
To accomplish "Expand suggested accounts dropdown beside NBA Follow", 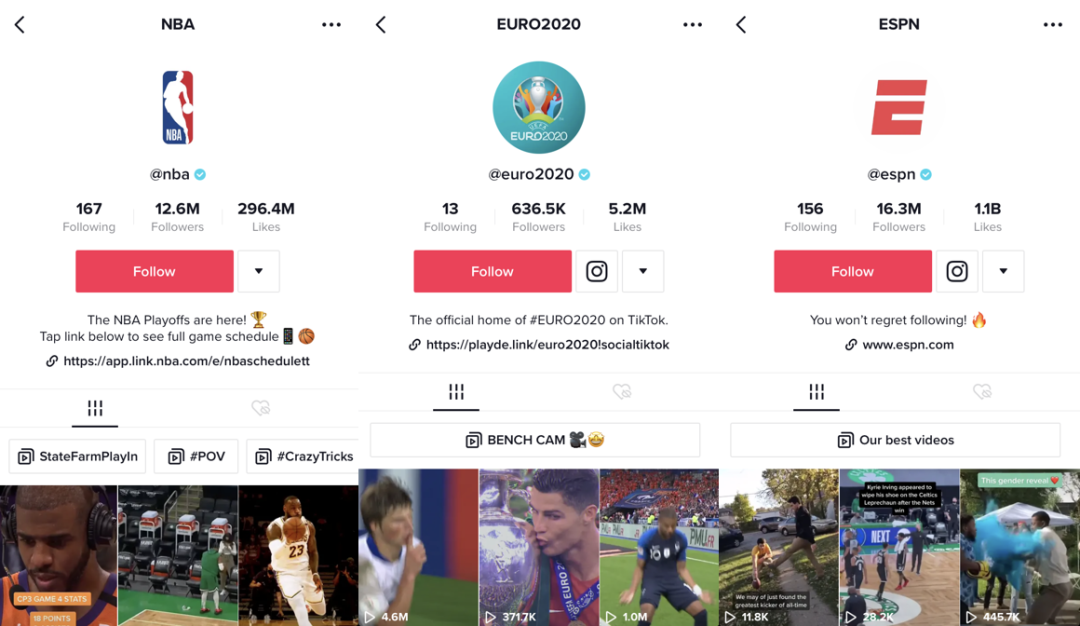I will 259,271.
